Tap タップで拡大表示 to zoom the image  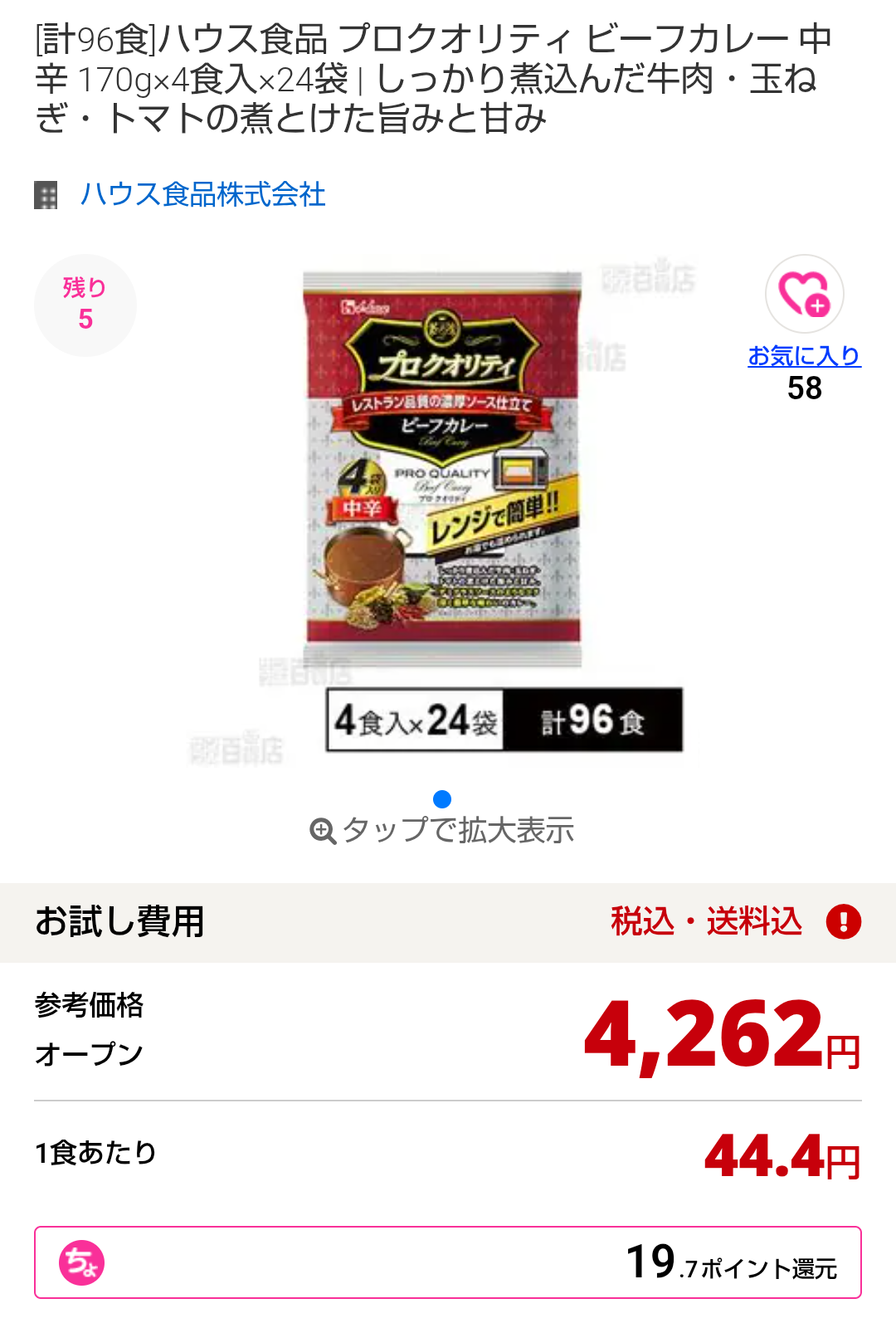coord(443,830)
